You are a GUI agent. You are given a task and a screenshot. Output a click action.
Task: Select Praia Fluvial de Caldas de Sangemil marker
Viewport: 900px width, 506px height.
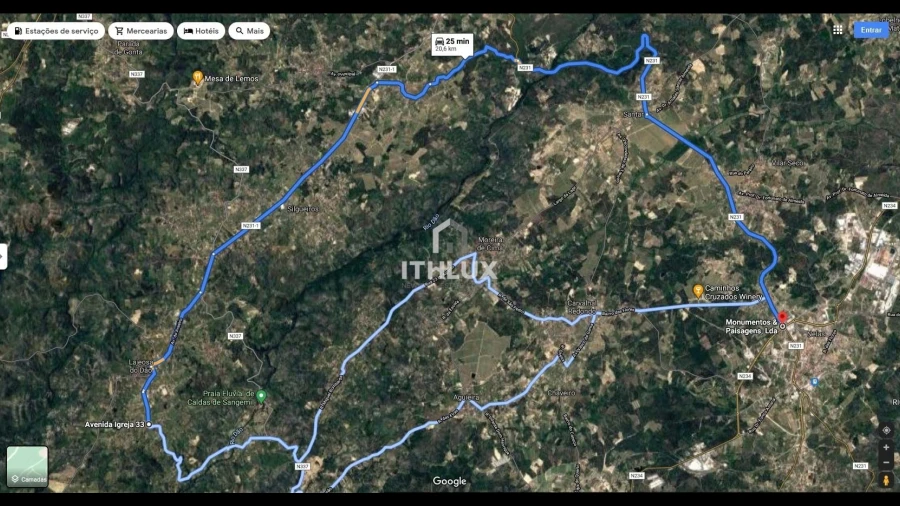(x=261, y=396)
